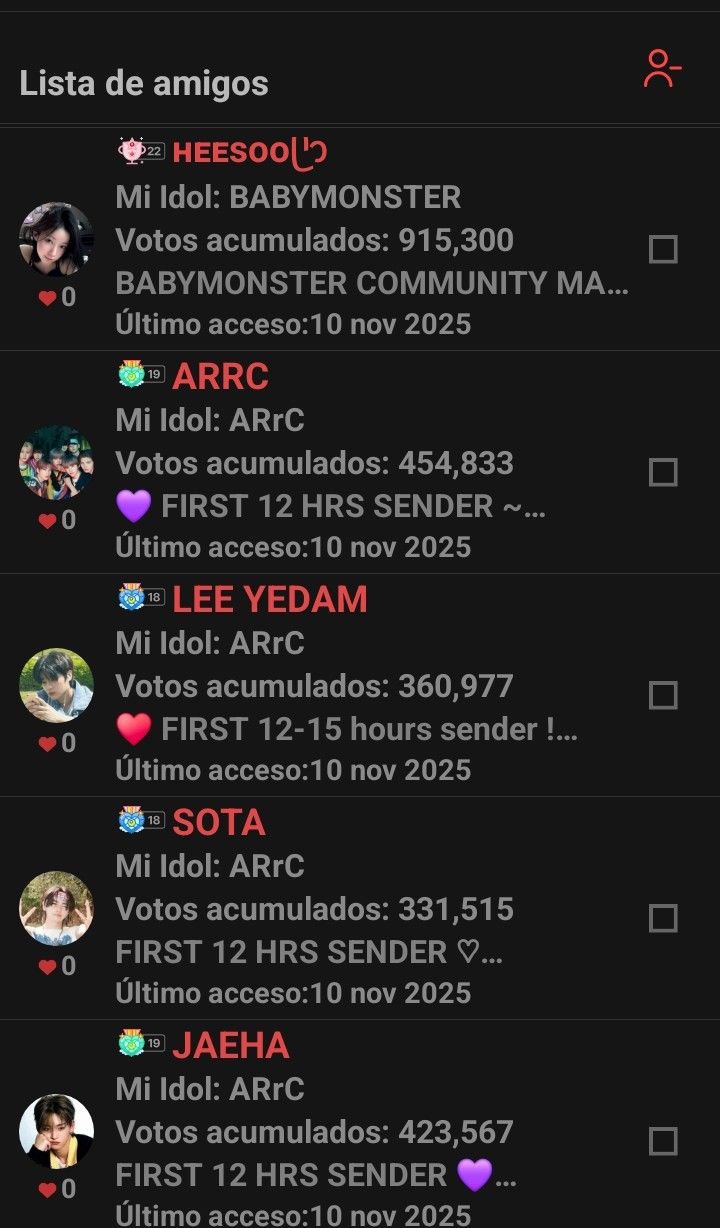
Task: Mark the SOTA checkbox
Action: point(663,918)
